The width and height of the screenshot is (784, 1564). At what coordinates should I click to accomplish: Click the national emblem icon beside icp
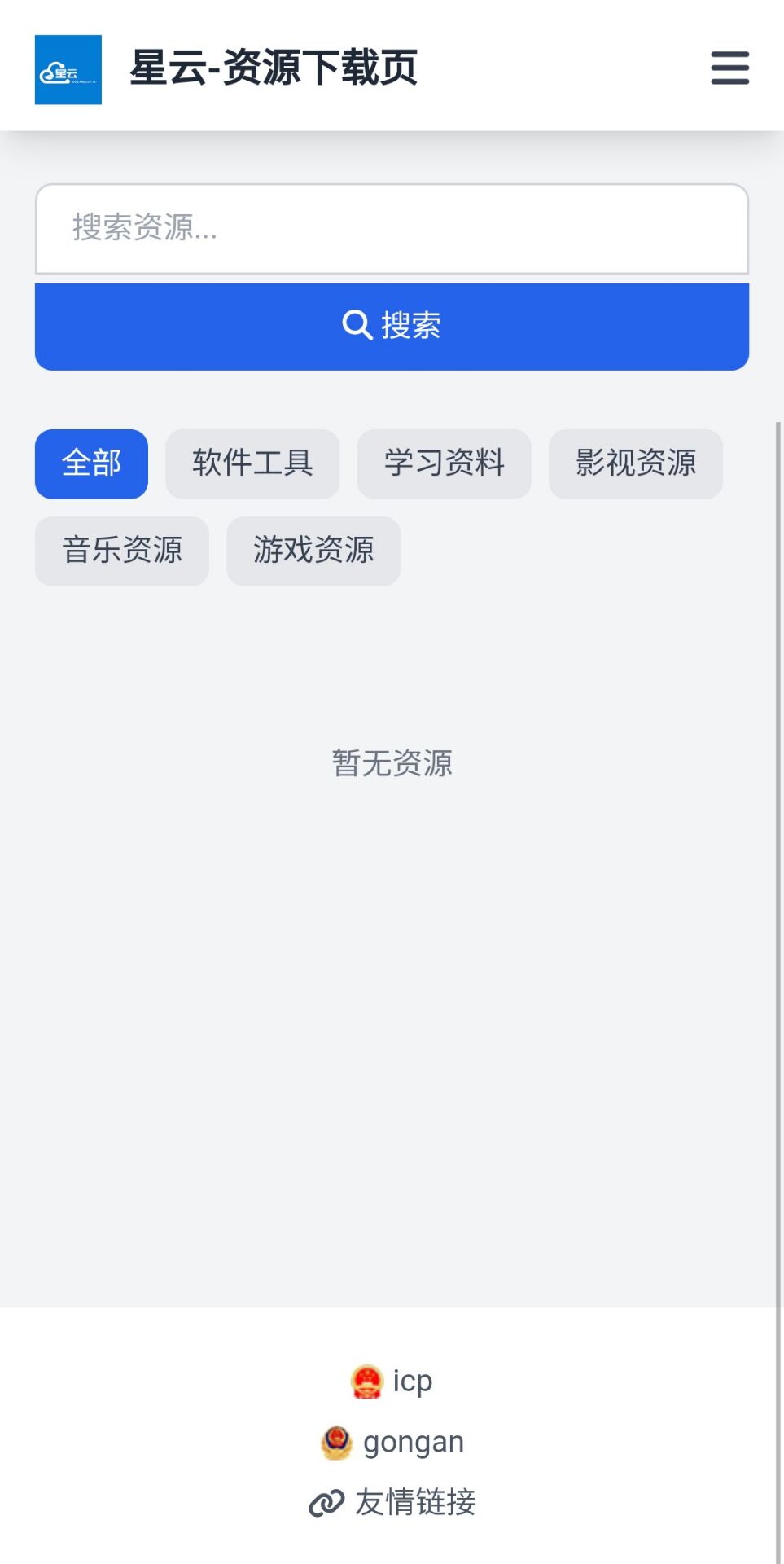tap(368, 1379)
